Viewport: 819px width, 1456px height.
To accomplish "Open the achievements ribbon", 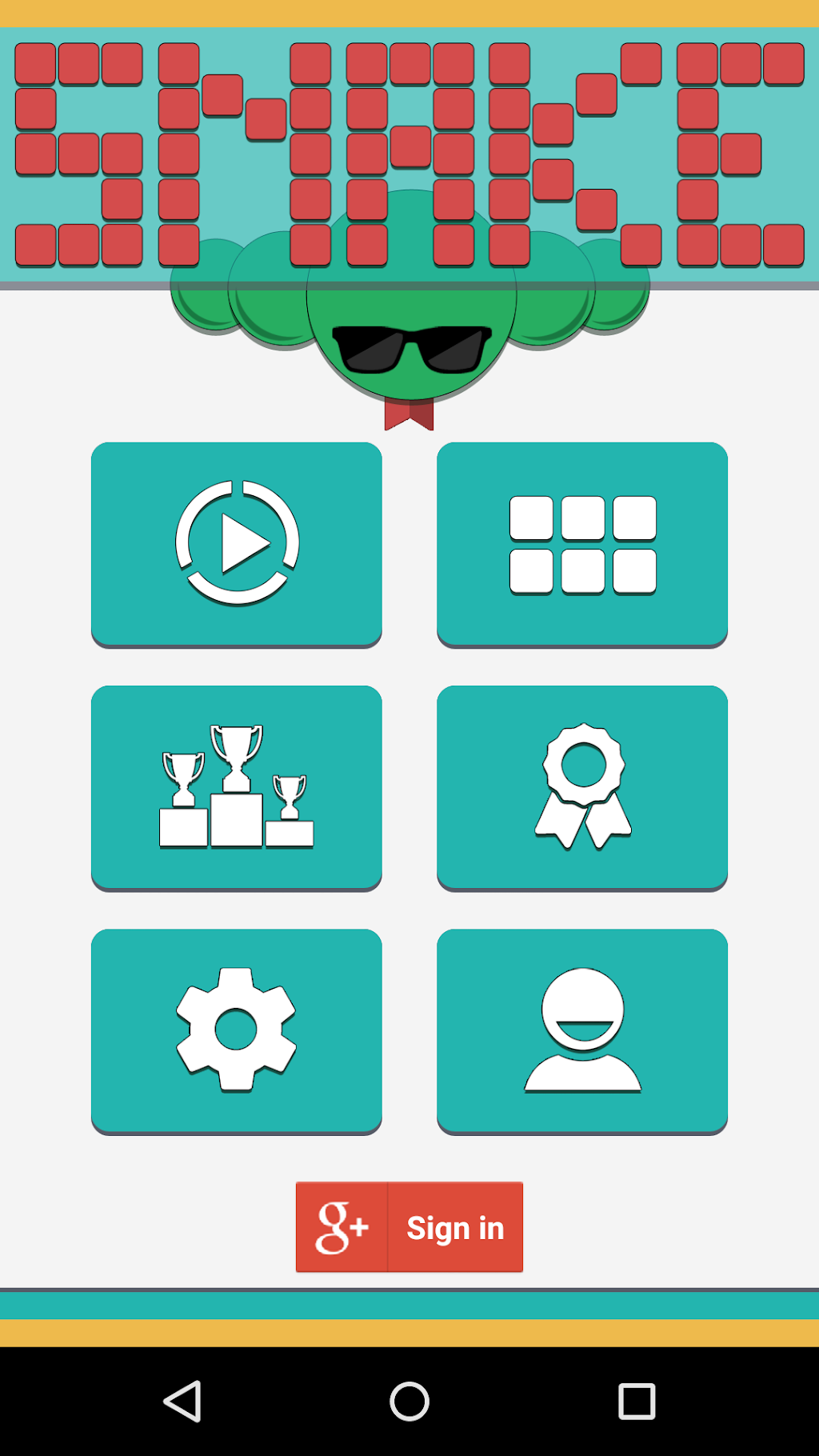I will tap(582, 787).
